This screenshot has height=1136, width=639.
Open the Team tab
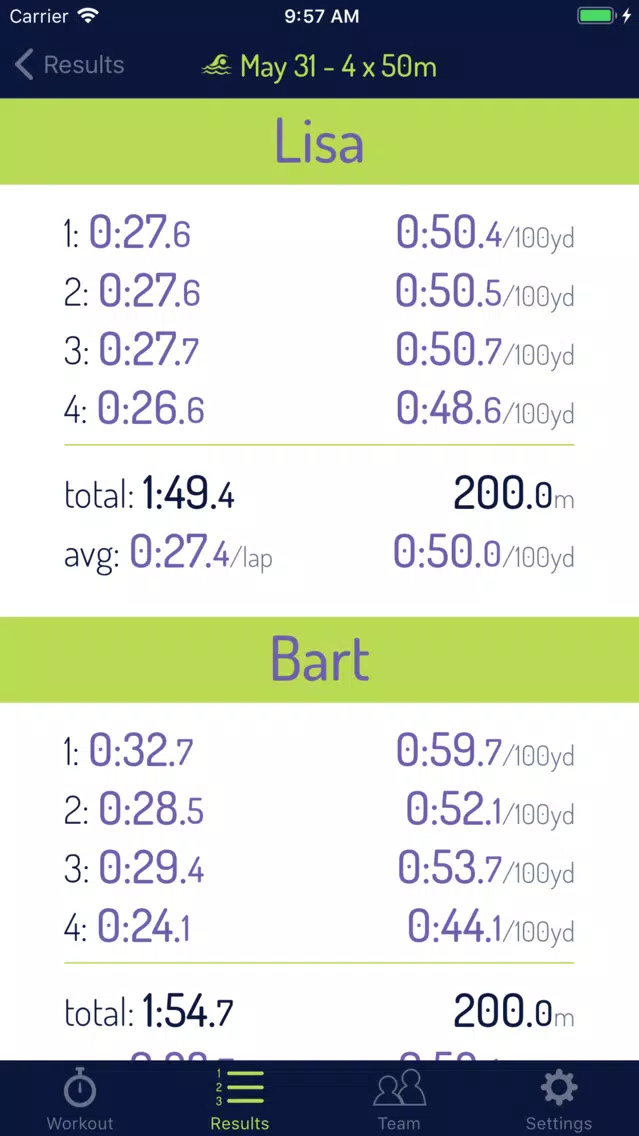(399, 1099)
